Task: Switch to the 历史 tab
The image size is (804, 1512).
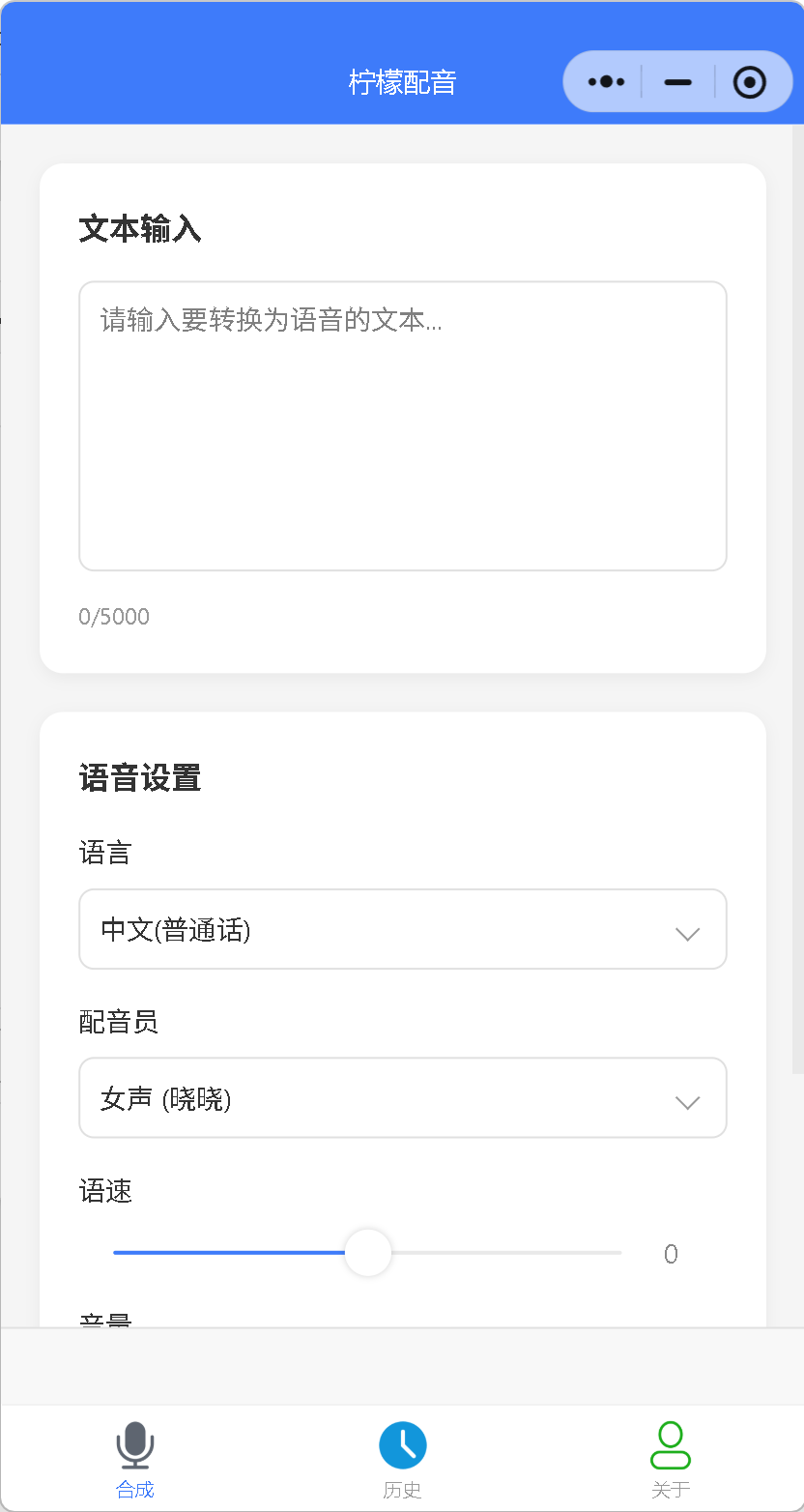Action: (x=402, y=1459)
